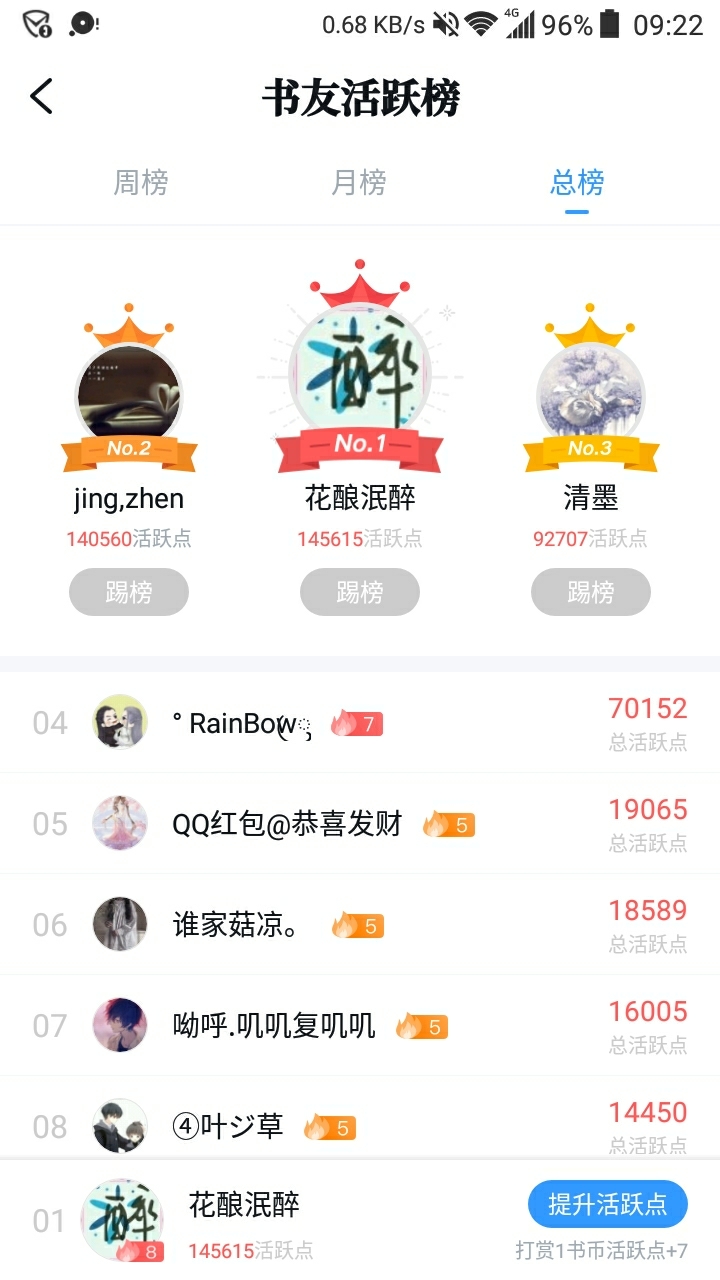Tap the 提升活跃点 button

tap(607, 1204)
